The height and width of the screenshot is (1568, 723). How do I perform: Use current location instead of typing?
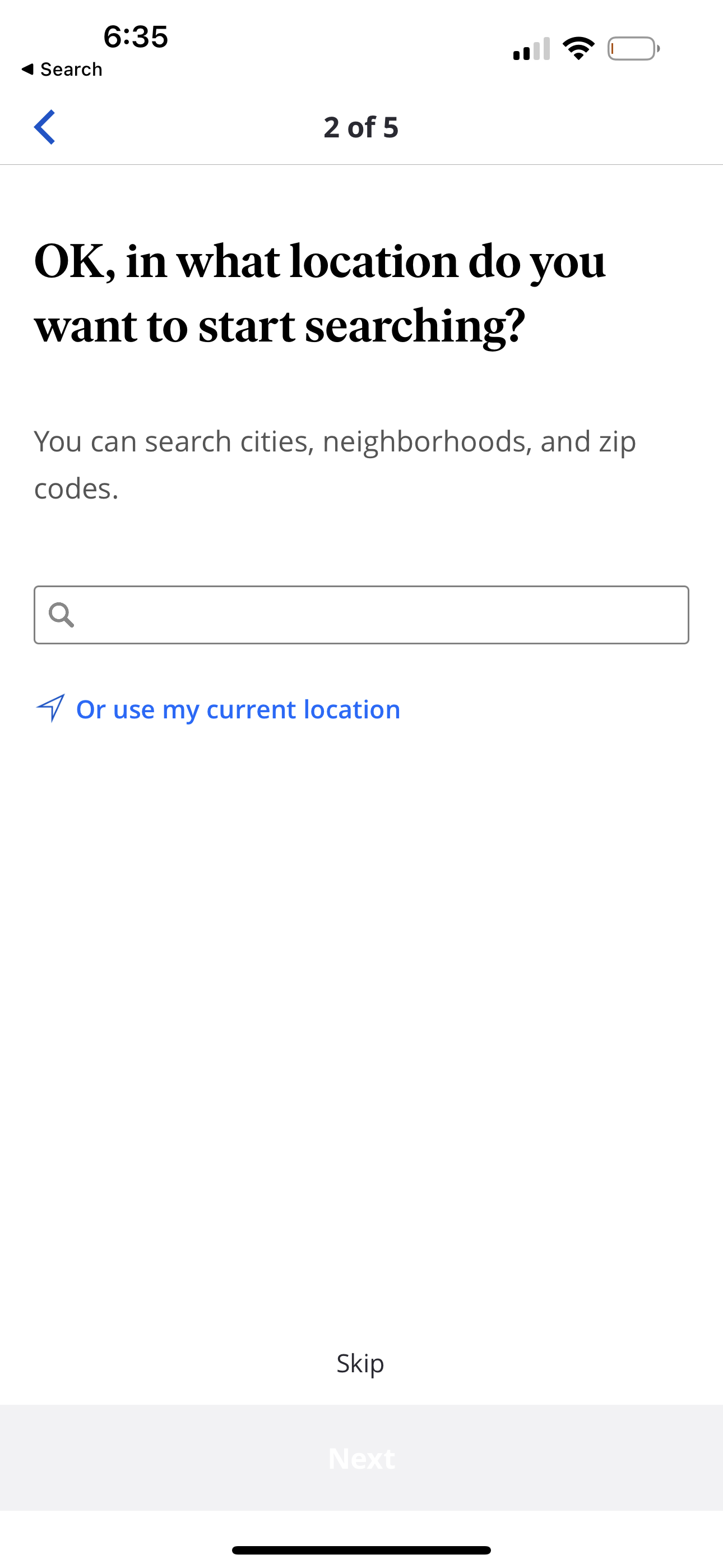(237, 708)
